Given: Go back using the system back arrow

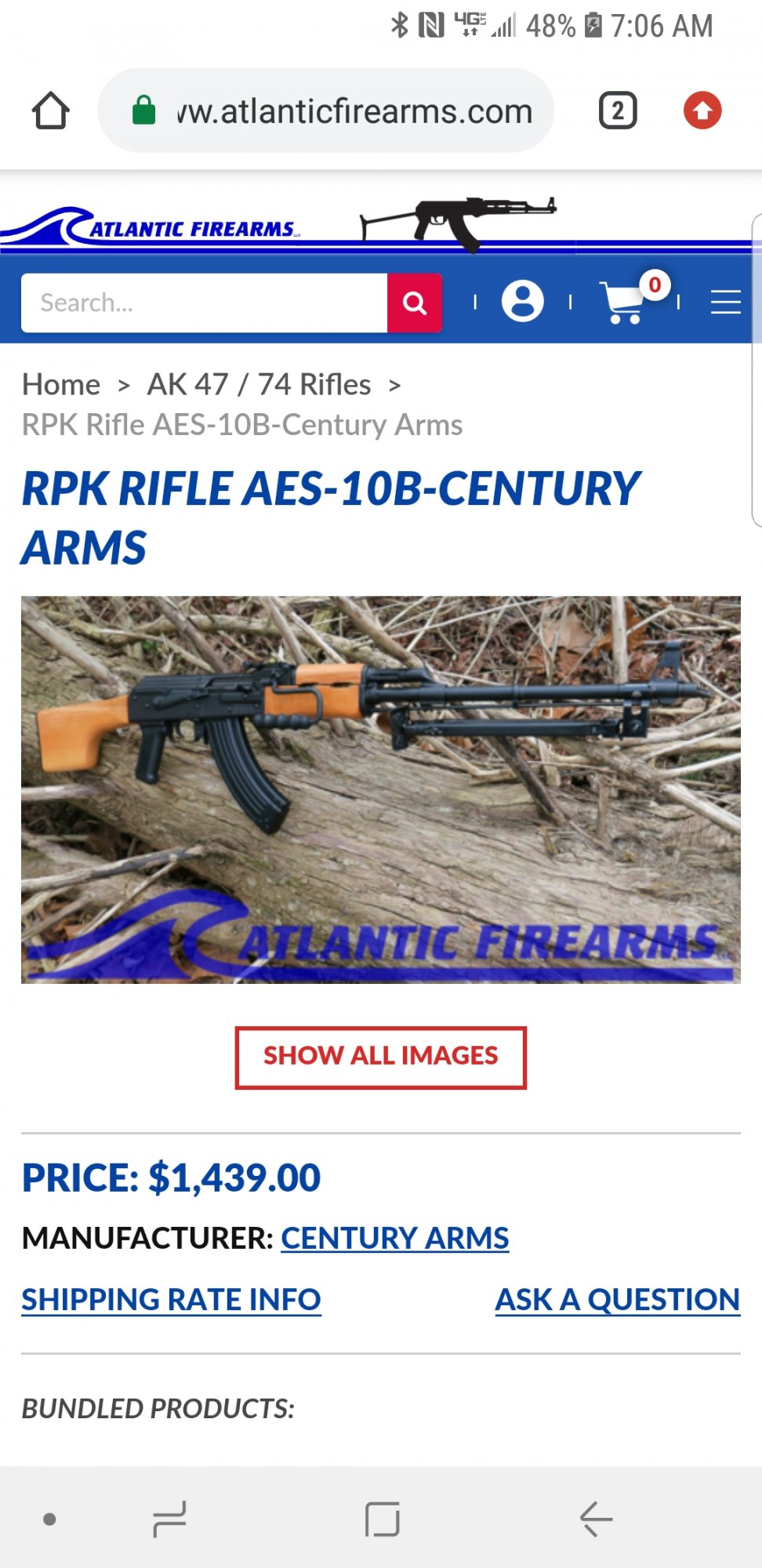Looking at the screenshot, I should (596, 1519).
